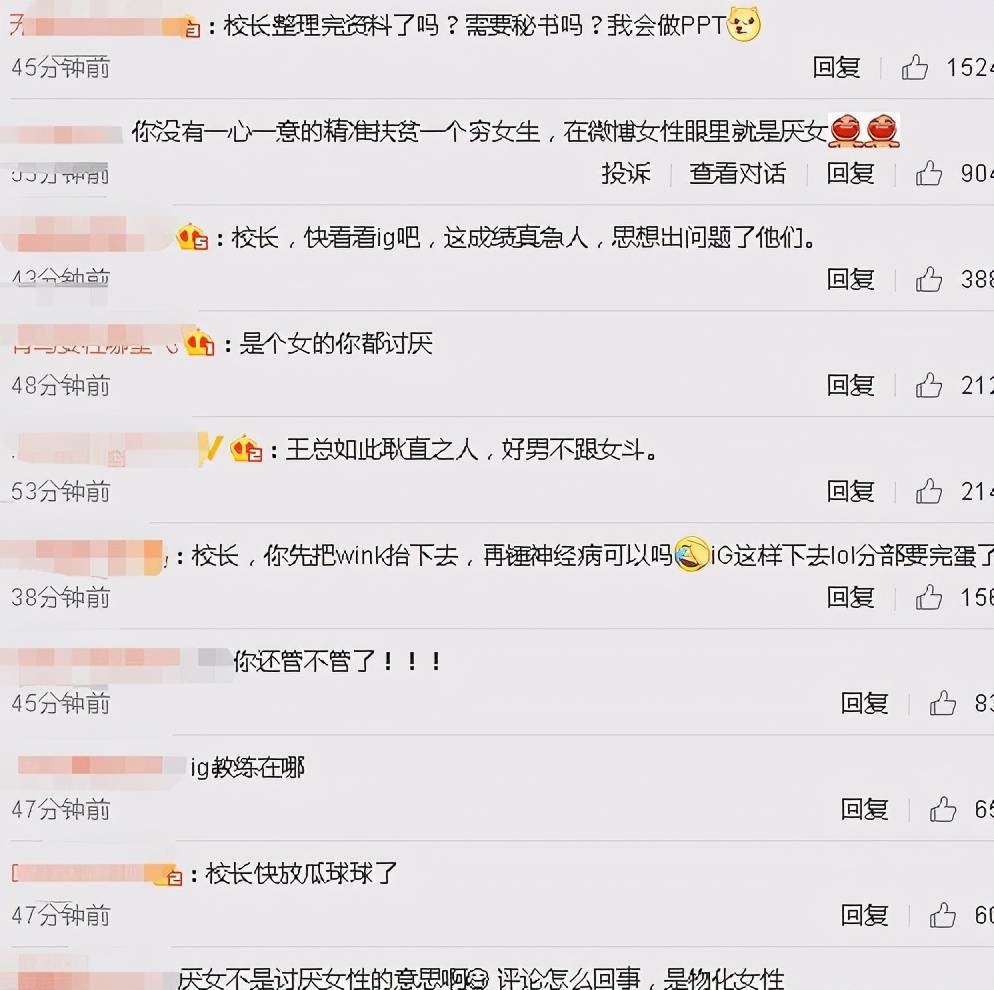Reply to the comment about needing a PPT secretary

[x=836, y=67]
